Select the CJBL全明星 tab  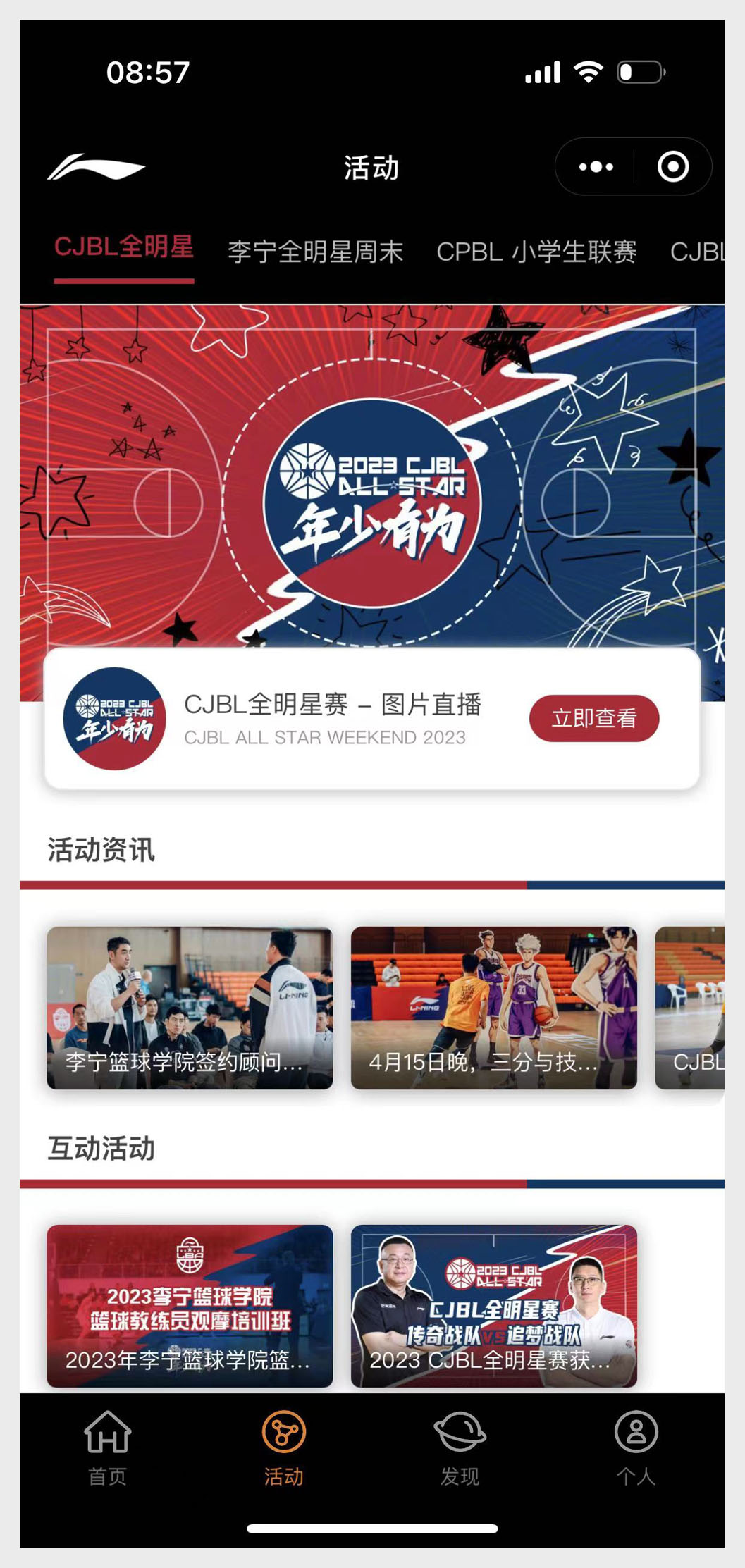pos(124,247)
